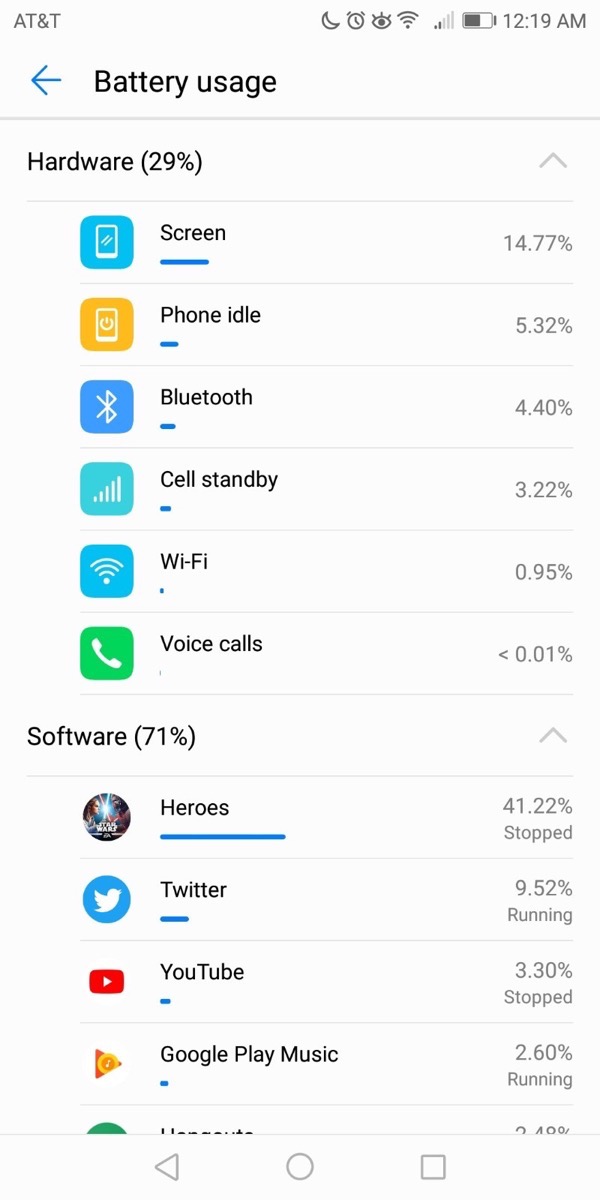Collapse the Hardware section

coord(552,161)
